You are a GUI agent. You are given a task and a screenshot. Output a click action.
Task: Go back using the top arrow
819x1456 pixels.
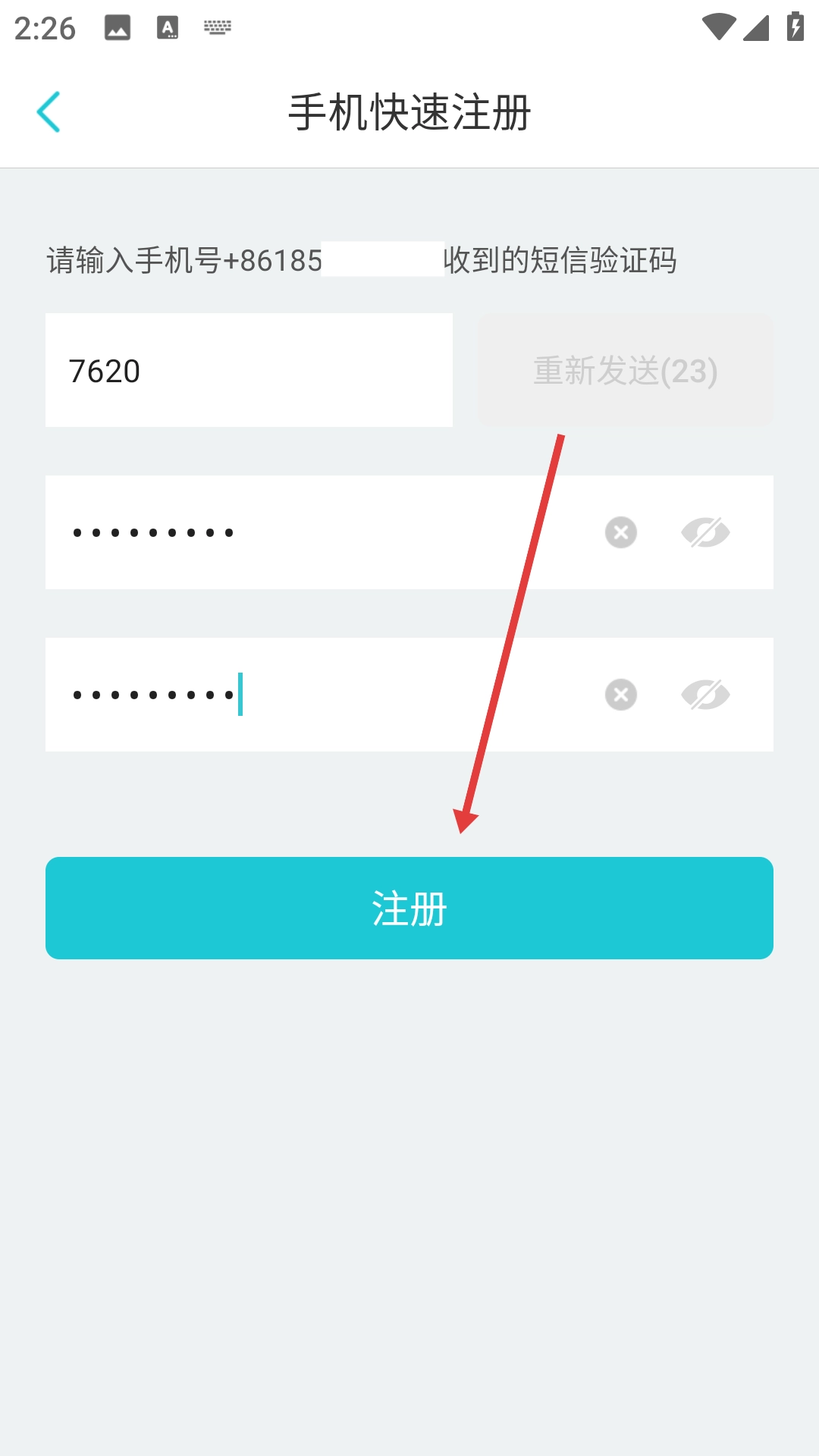click(49, 112)
